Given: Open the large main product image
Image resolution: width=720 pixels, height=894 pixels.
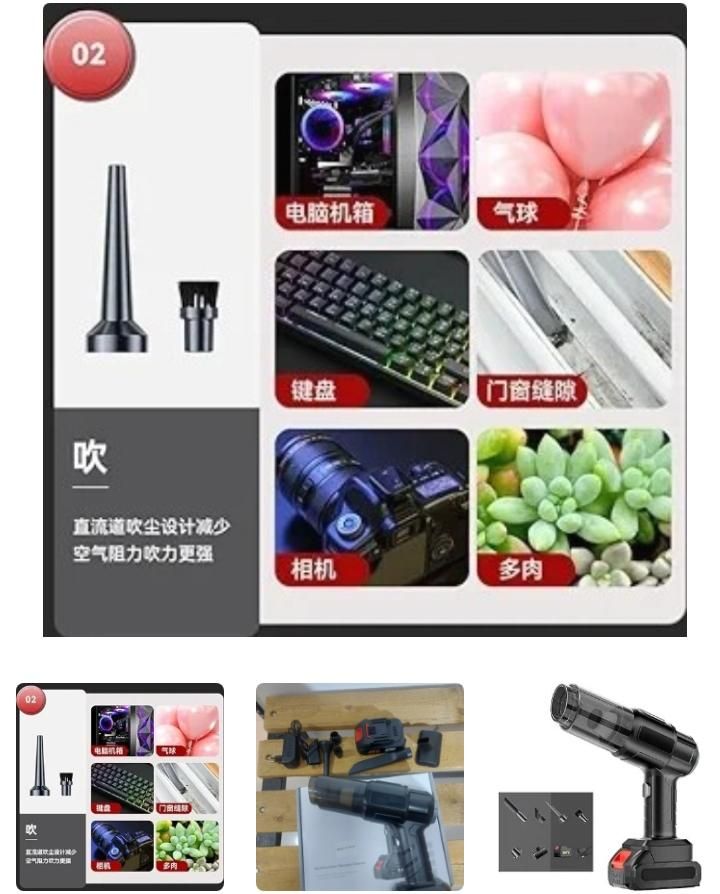Looking at the screenshot, I should tap(365, 320).
